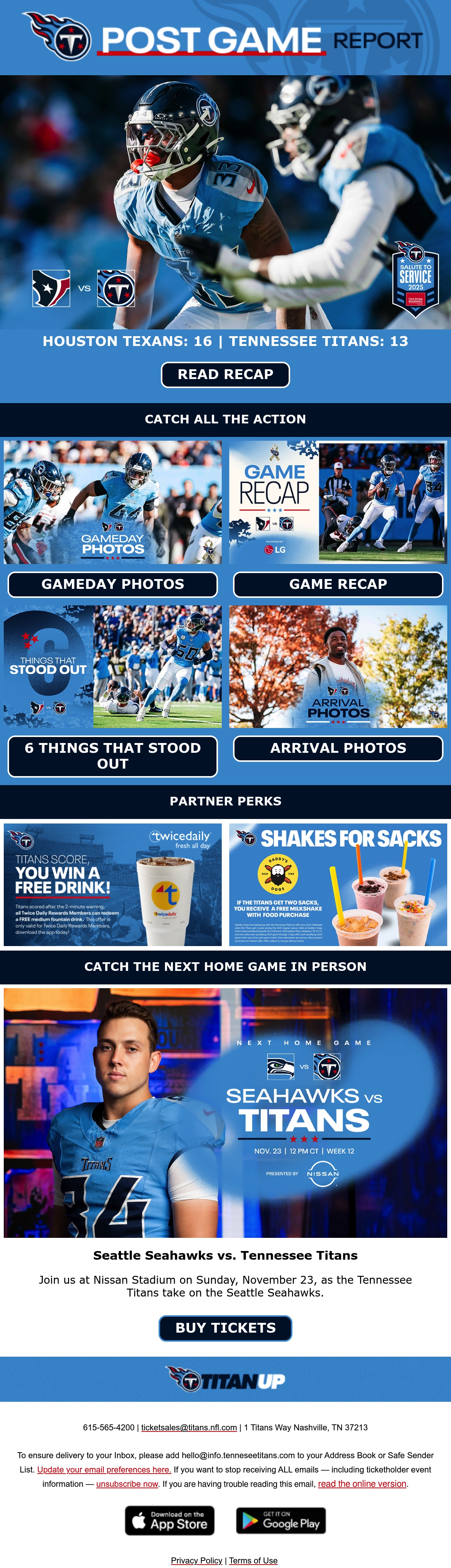
Task: Tap the unsubscribe now link
Action: point(127,1484)
